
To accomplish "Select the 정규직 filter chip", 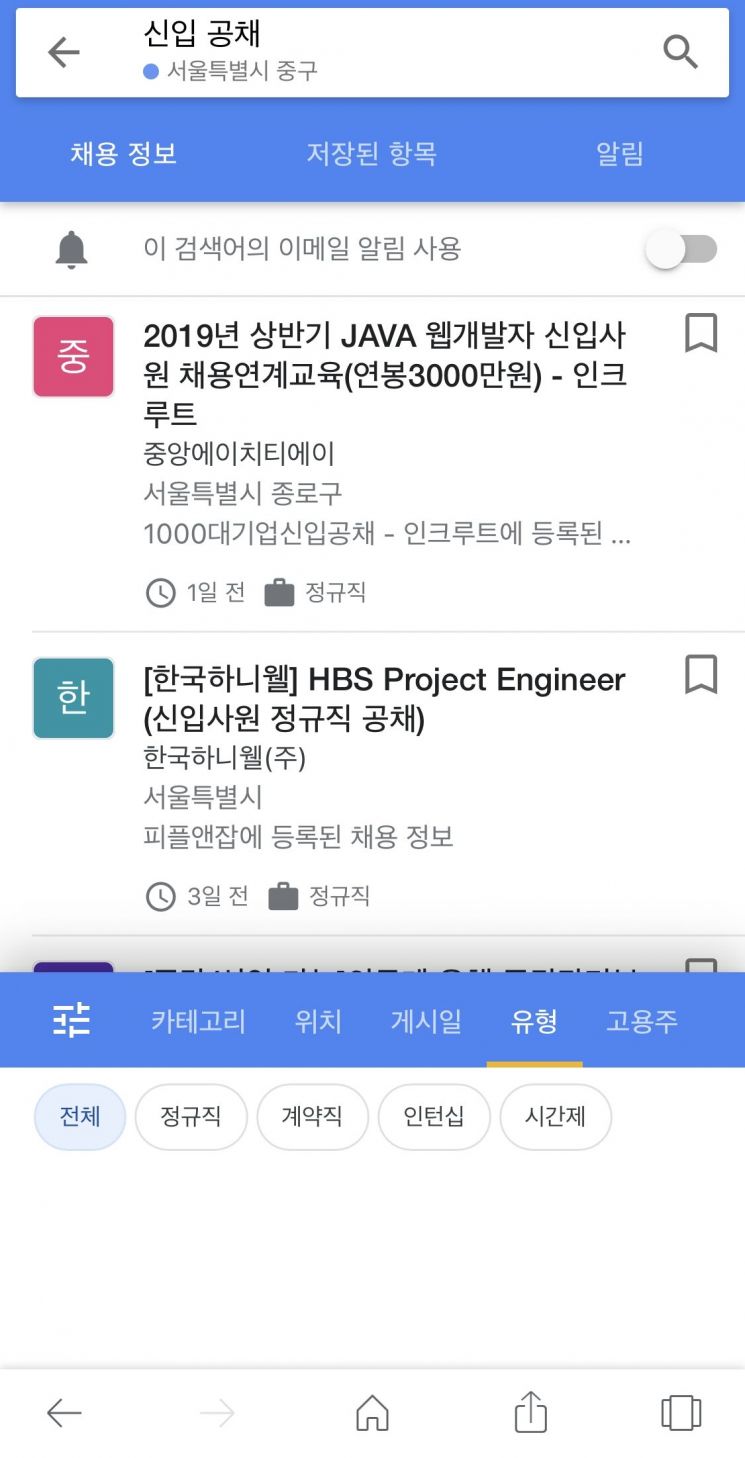I will [x=191, y=1117].
